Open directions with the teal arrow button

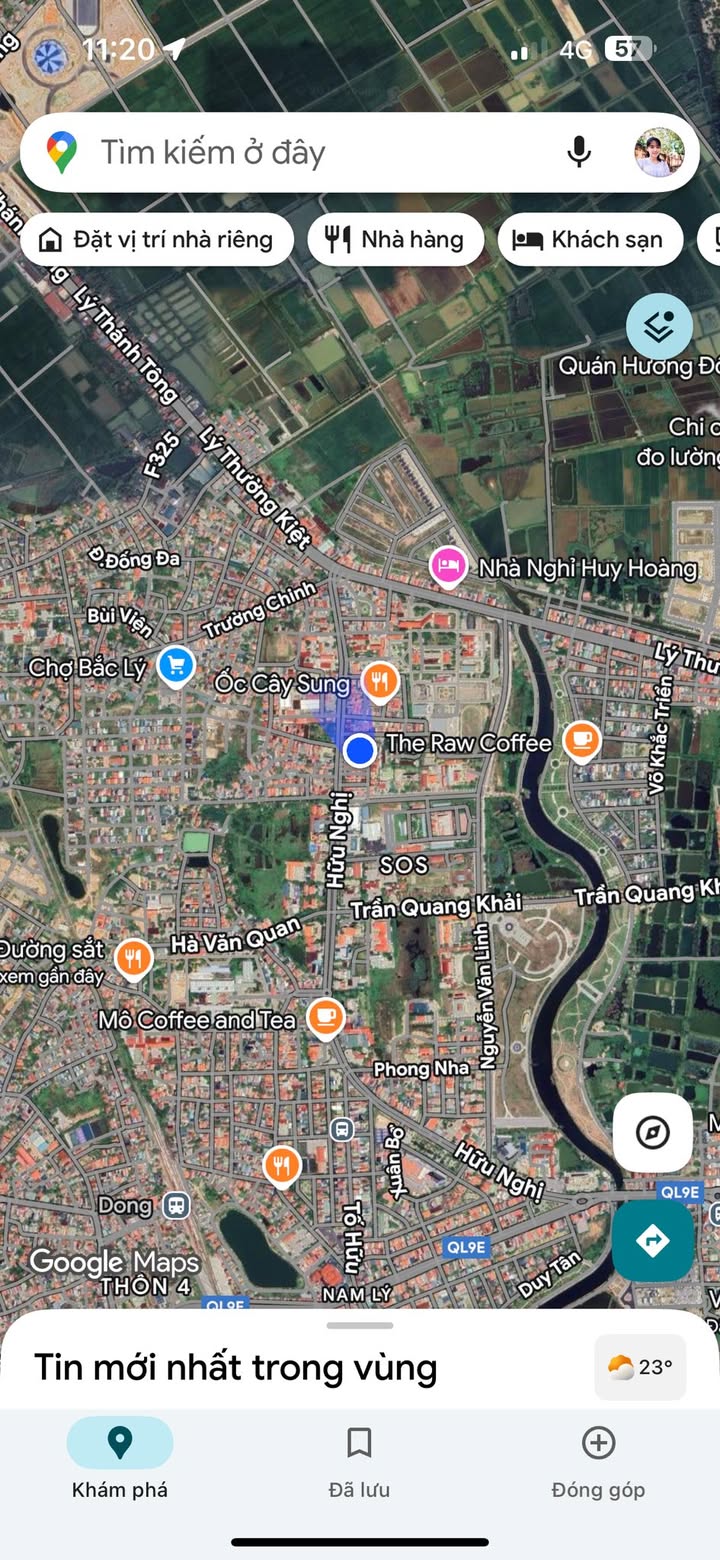pyautogui.click(x=653, y=1241)
